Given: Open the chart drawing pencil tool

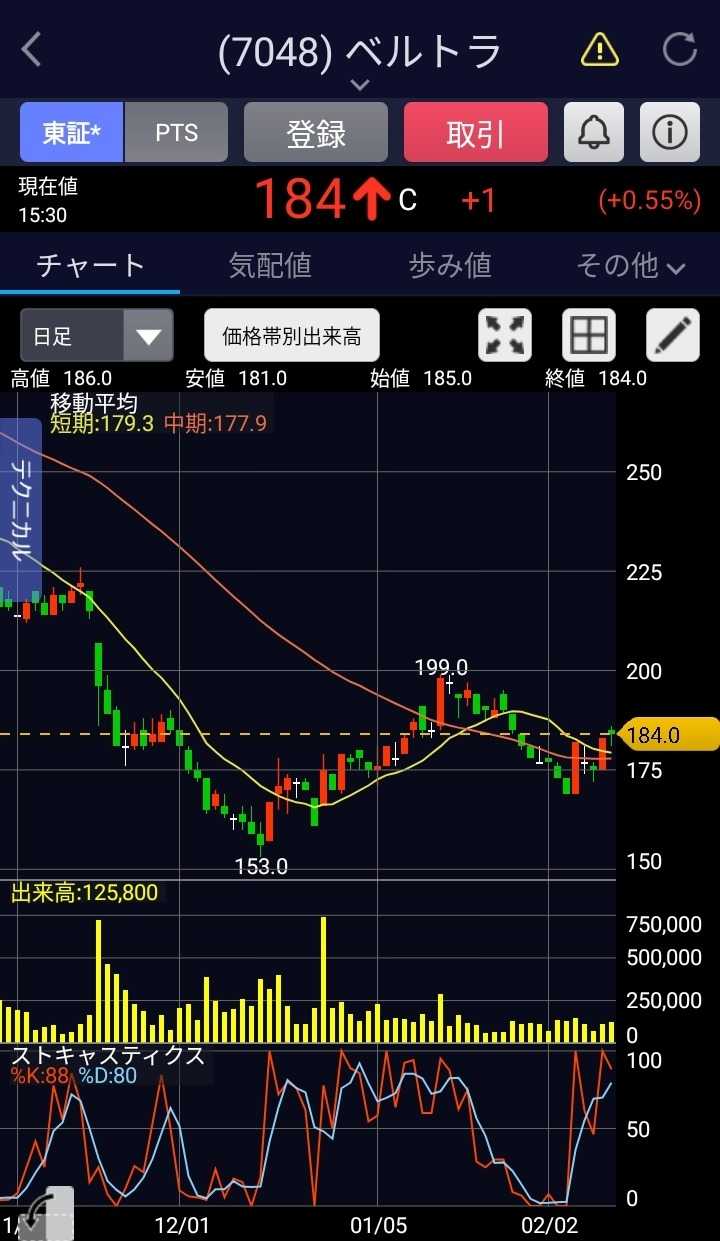Looking at the screenshot, I should point(672,335).
